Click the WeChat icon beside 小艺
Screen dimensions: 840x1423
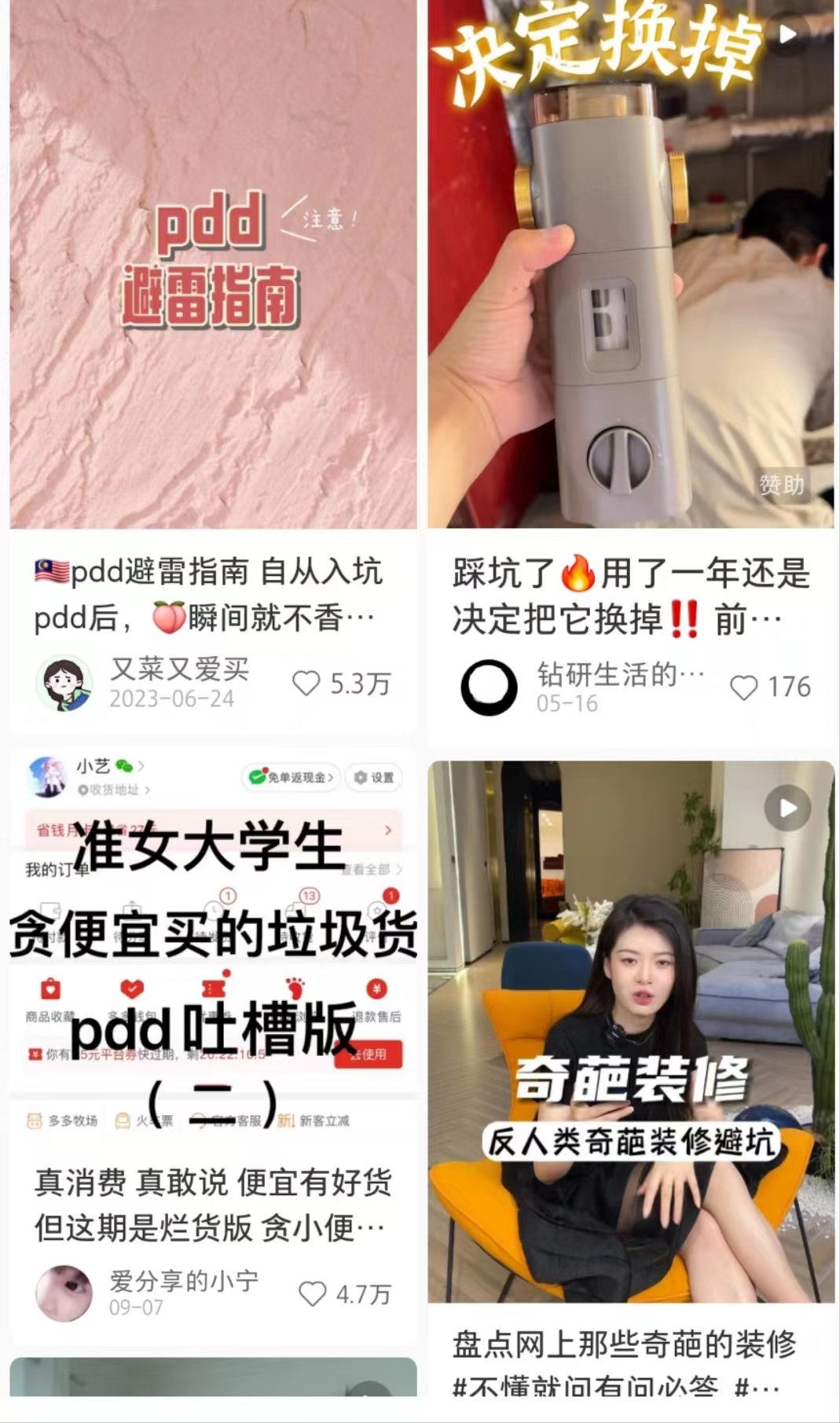[123, 768]
